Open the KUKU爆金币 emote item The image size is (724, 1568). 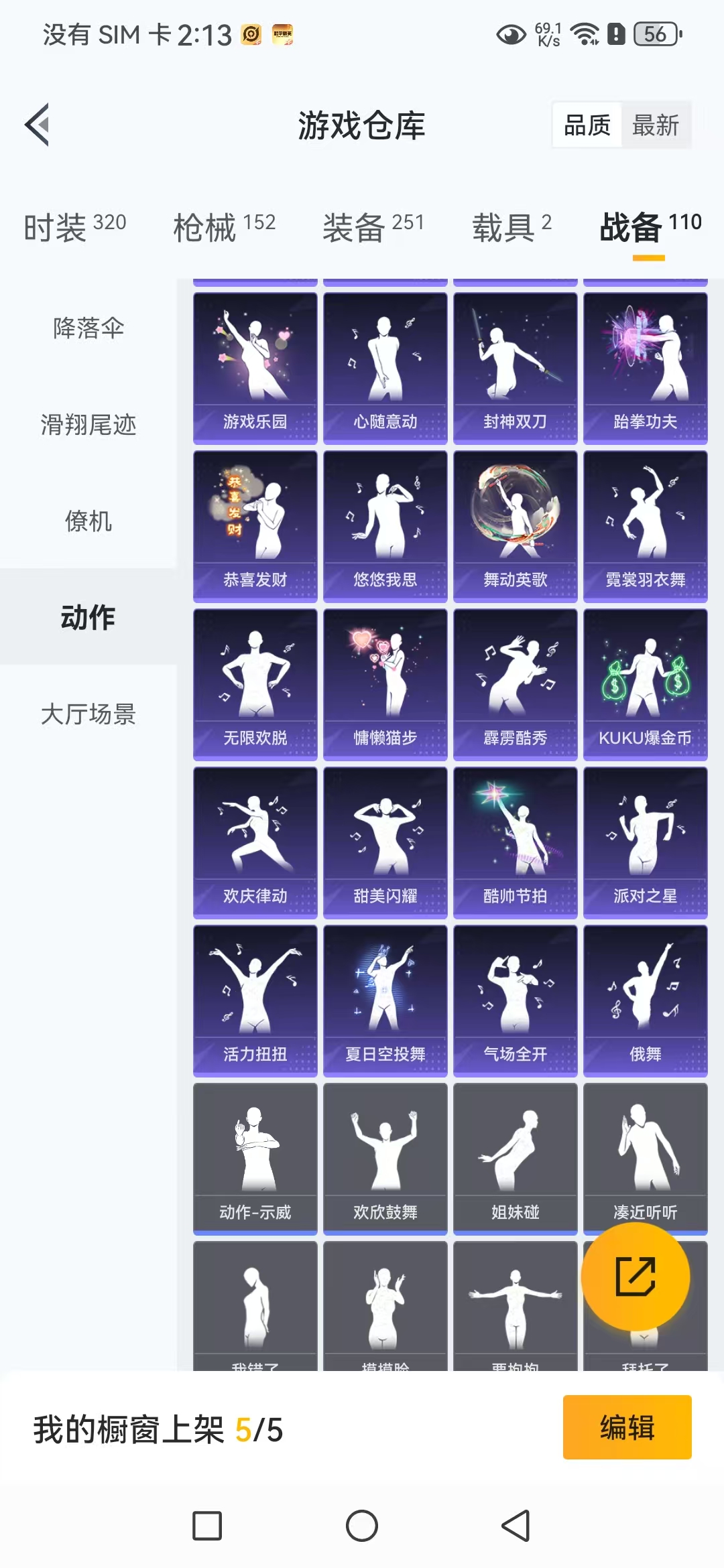click(646, 684)
